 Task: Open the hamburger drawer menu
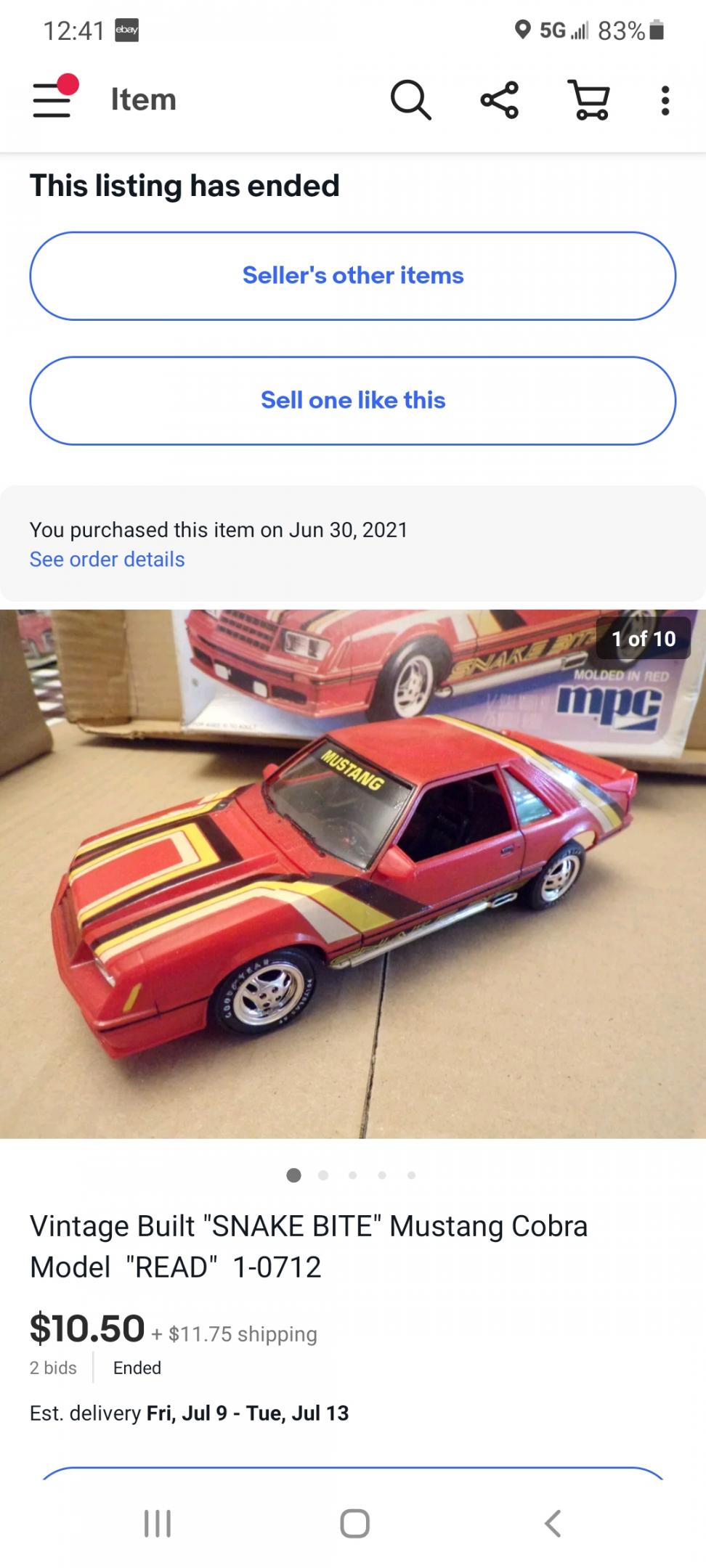pyautogui.click(x=52, y=99)
